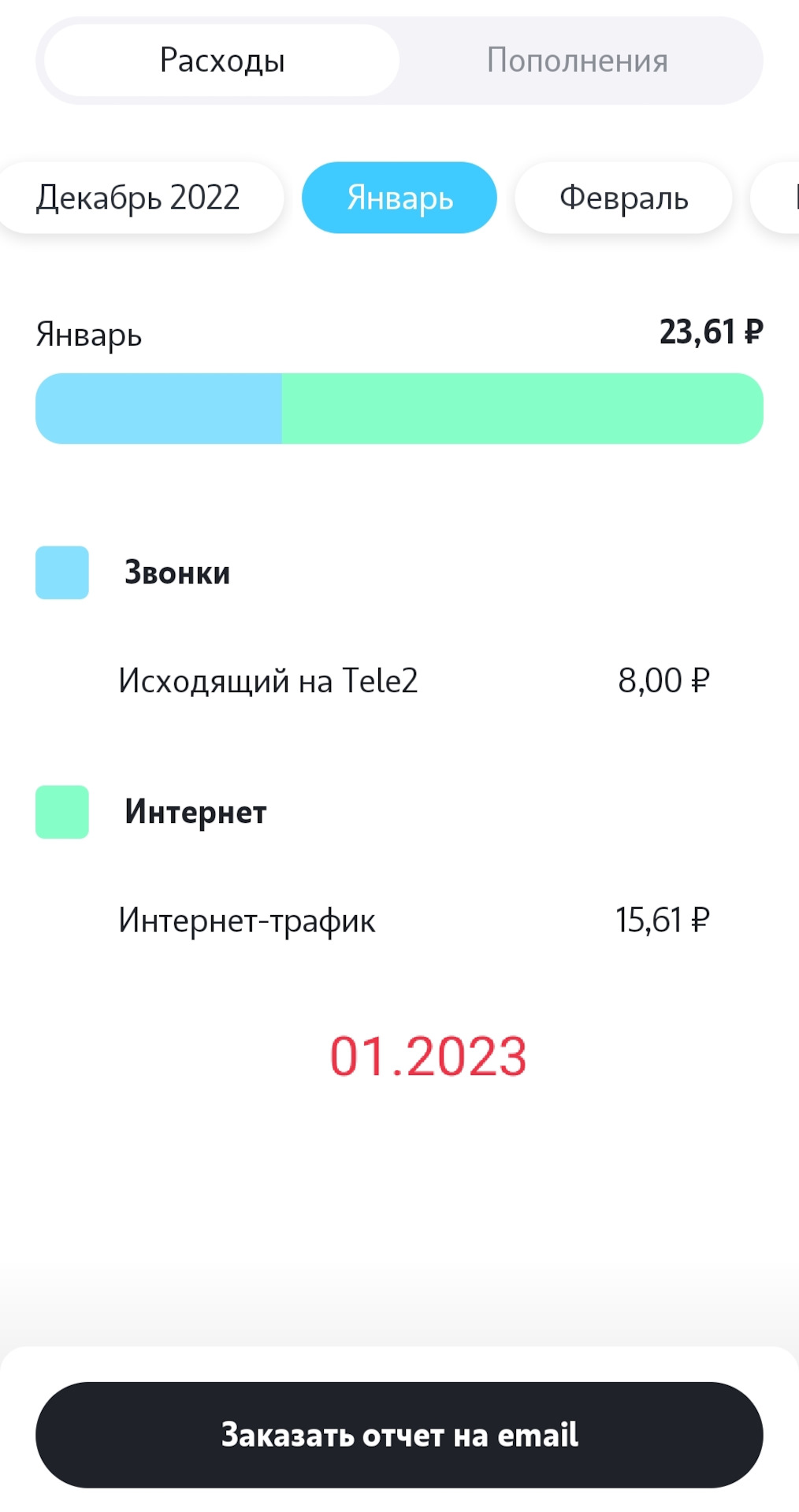799x1512 pixels.
Task: Choose the Декабрь 2022 month chip
Action: coord(139,198)
